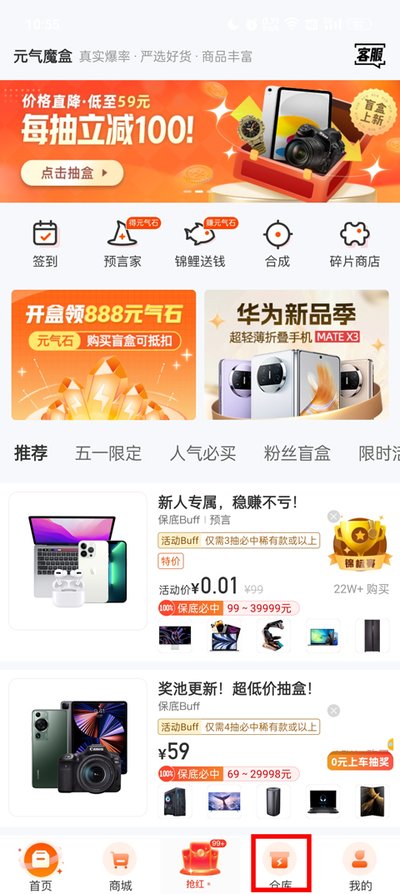Viewport: 400px width, 894px height.
Task: Open the 签到 check-in shortcut
Action: click(x=45, y=244)
